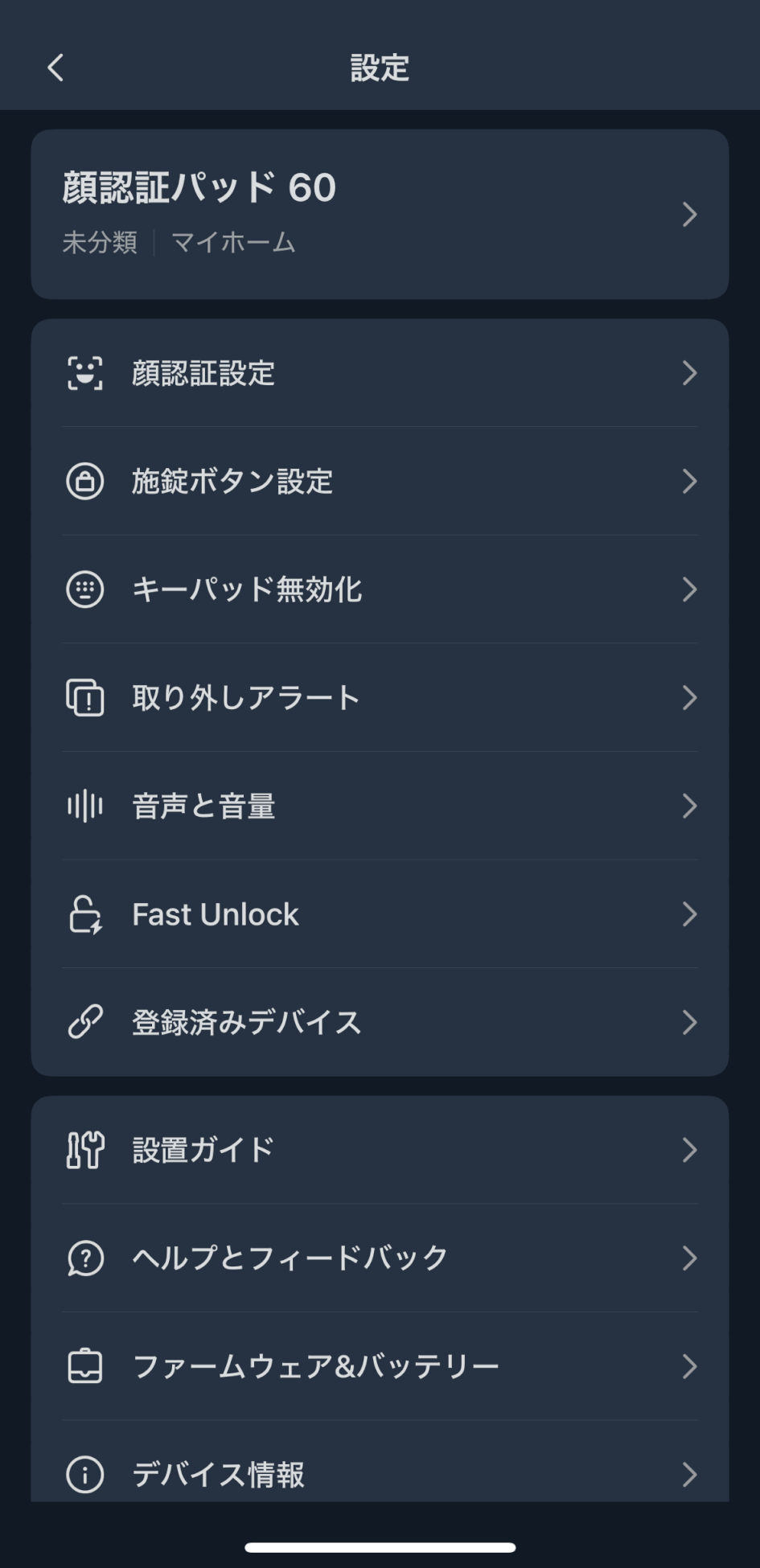Go back using the top-left arrow

click(55, 68)
